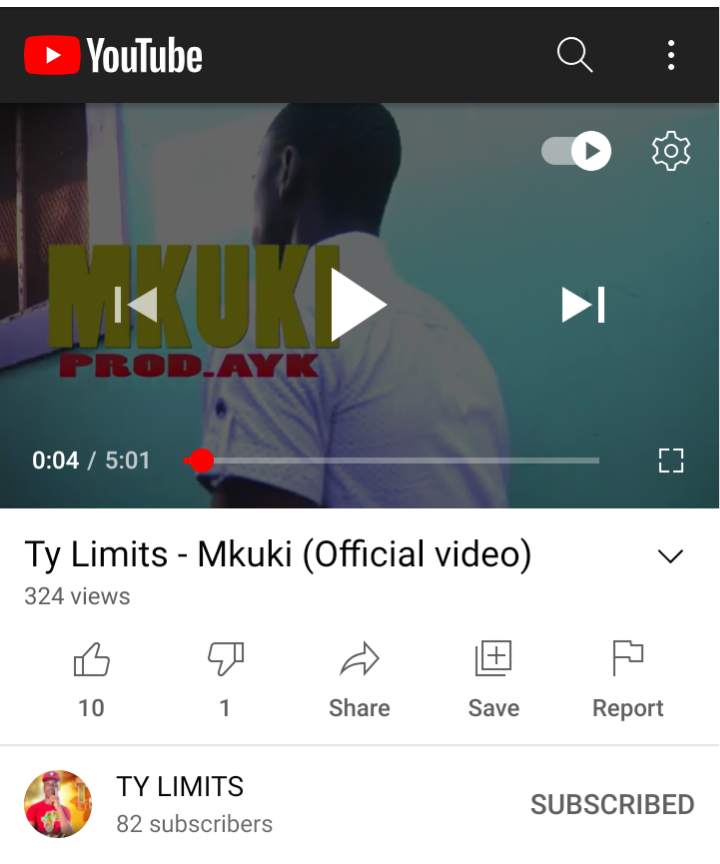Open YouTube search
720x864 pixels.
click(x=575, y=55)
